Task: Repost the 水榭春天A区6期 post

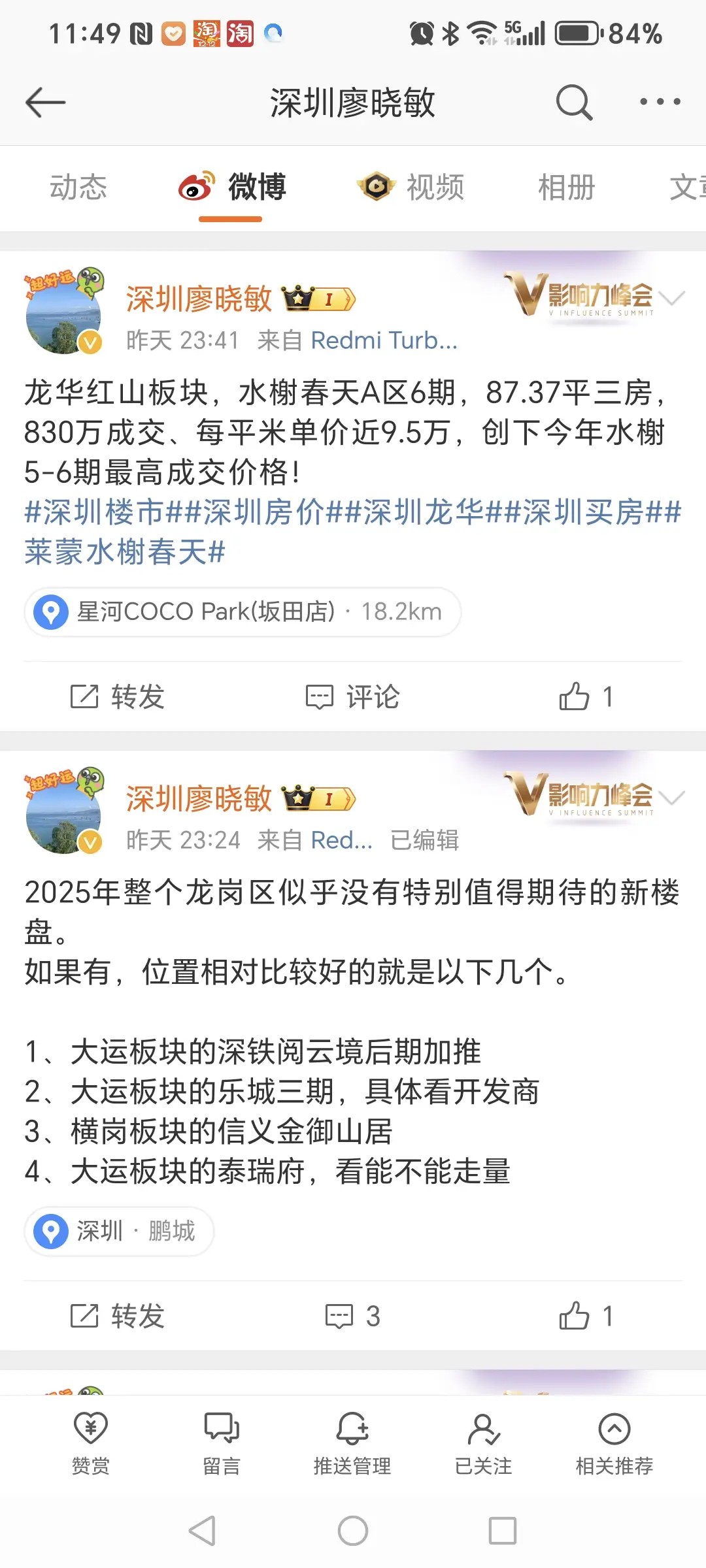Action: coord(118,696)
